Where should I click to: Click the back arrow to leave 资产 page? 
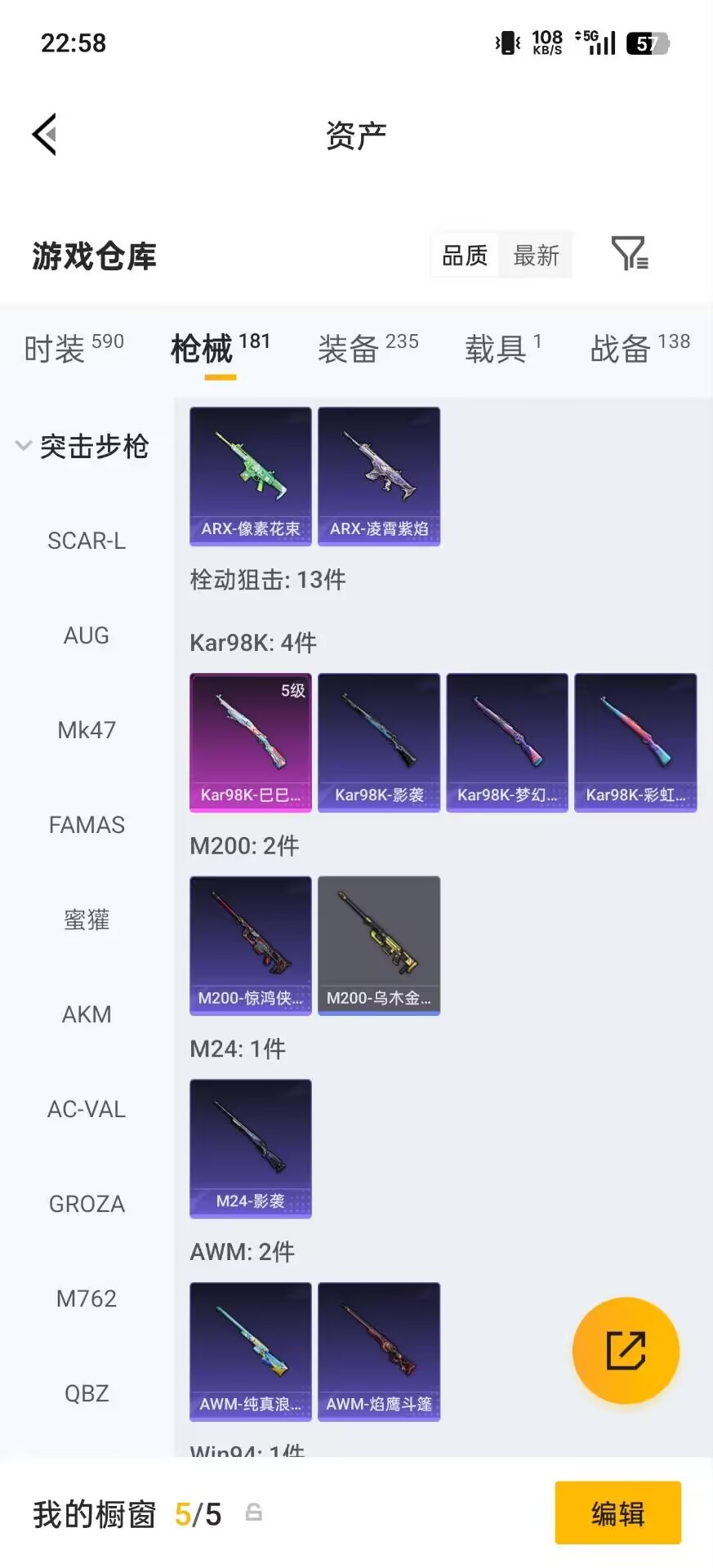coord(45,133)
